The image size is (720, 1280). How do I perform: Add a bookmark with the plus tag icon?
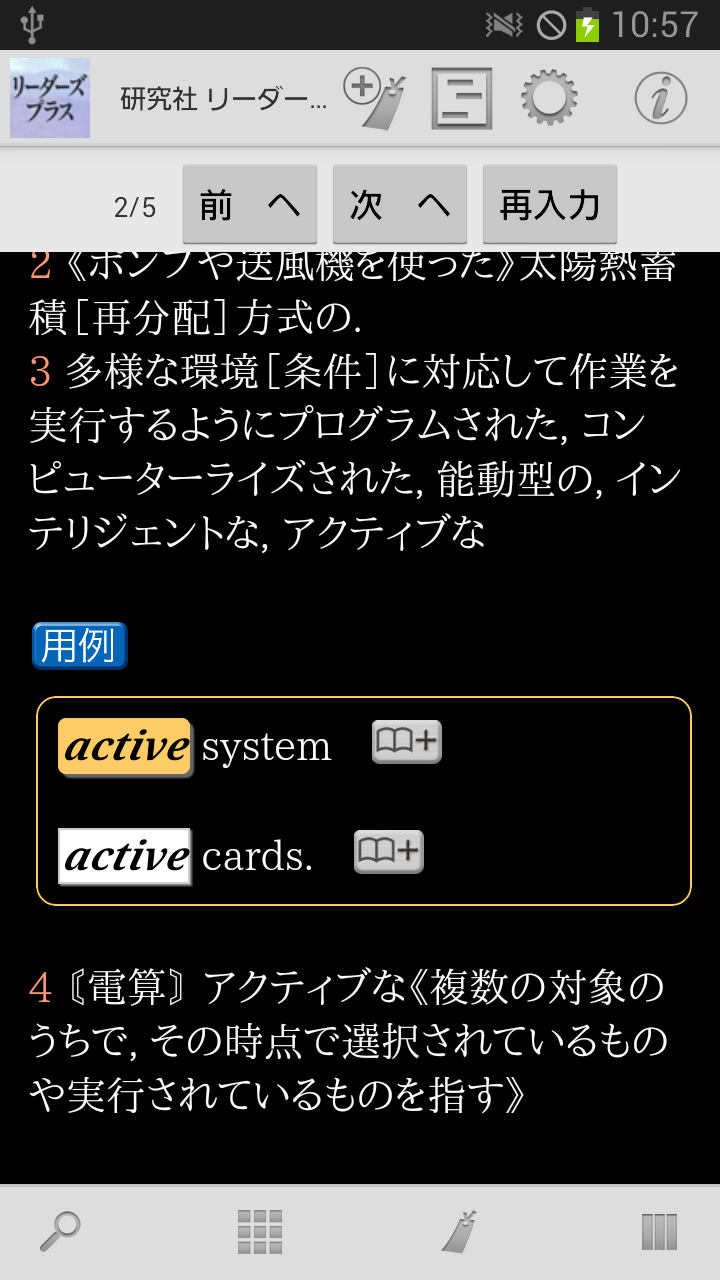tap(375, 99)
